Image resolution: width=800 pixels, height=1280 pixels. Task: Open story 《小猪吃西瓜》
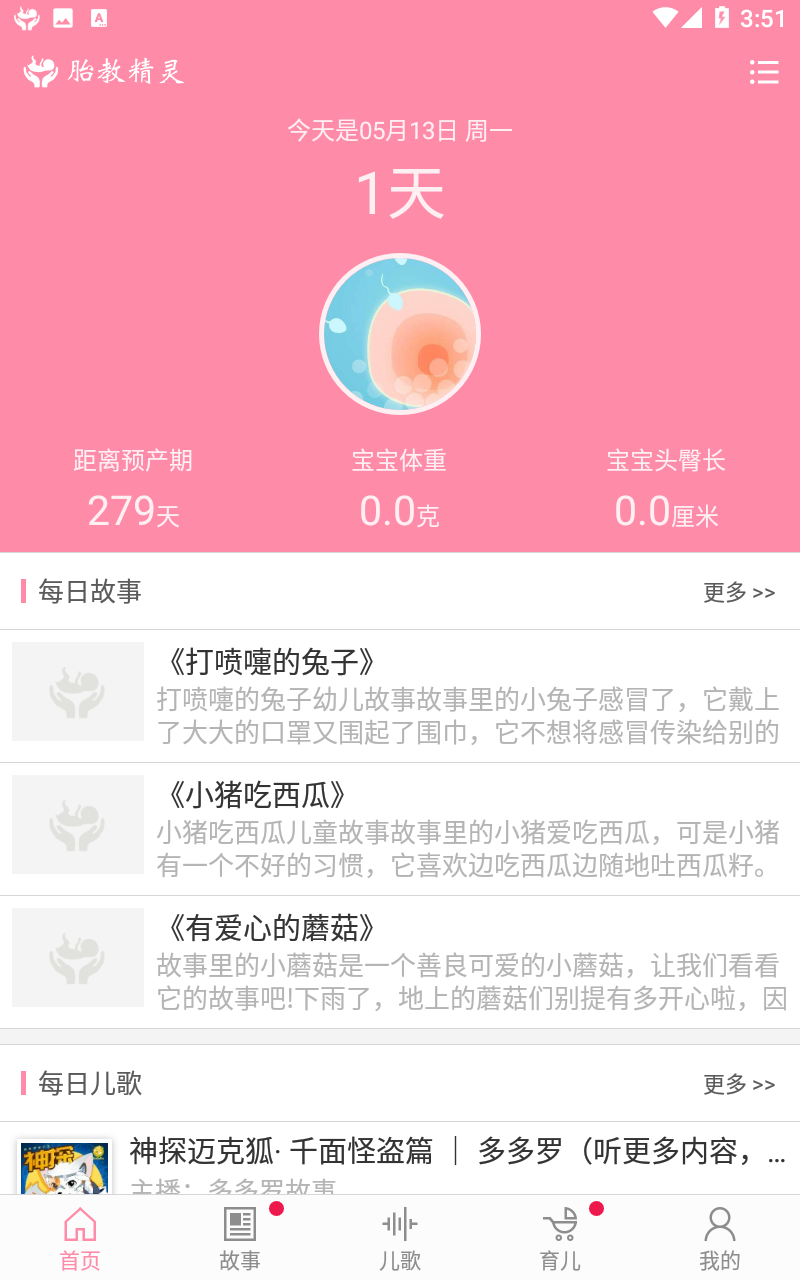click(x=400, y=829)
